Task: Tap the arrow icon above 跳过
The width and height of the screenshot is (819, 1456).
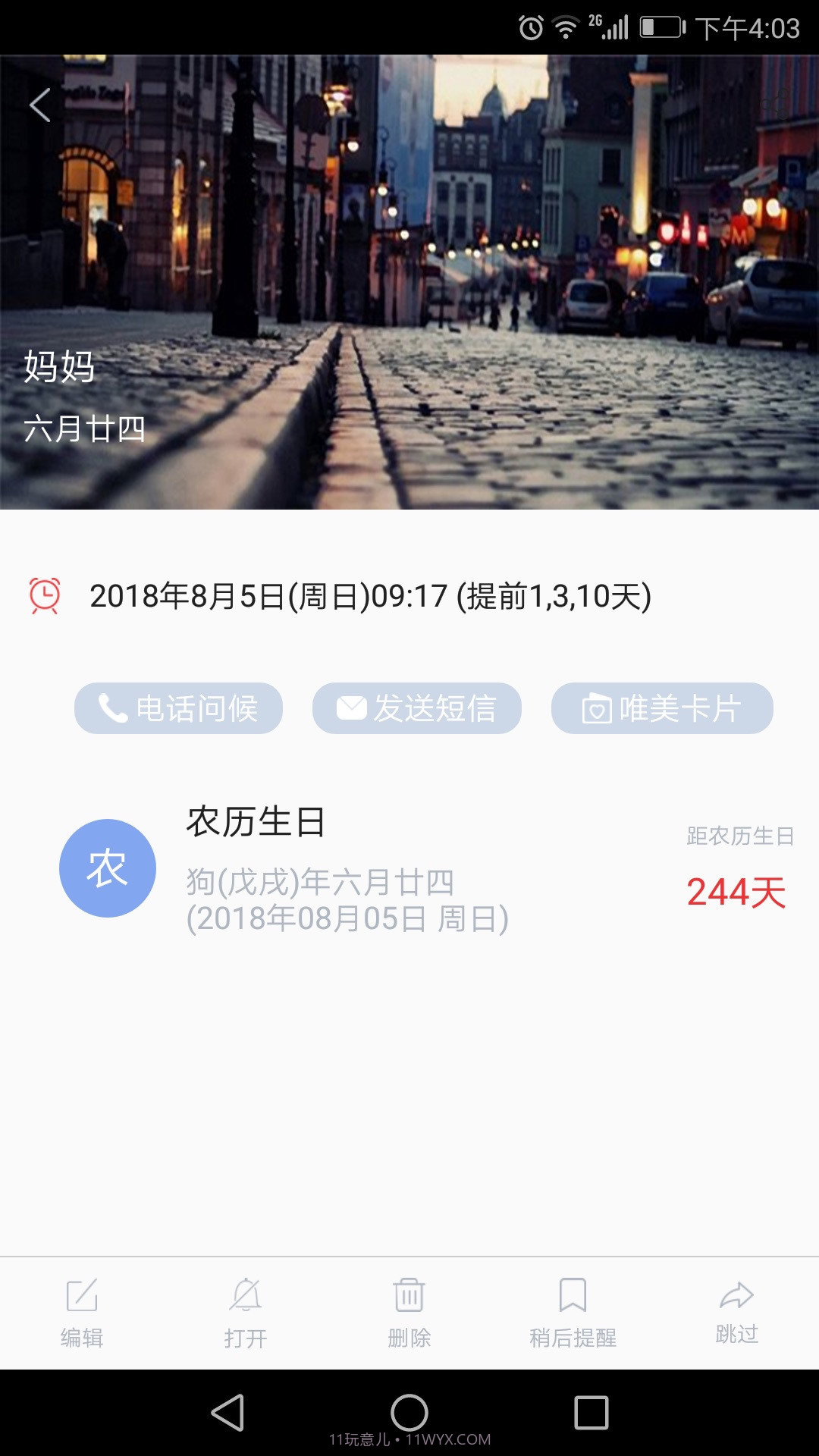Action: pyautogui.click(x=736, y=1293)
